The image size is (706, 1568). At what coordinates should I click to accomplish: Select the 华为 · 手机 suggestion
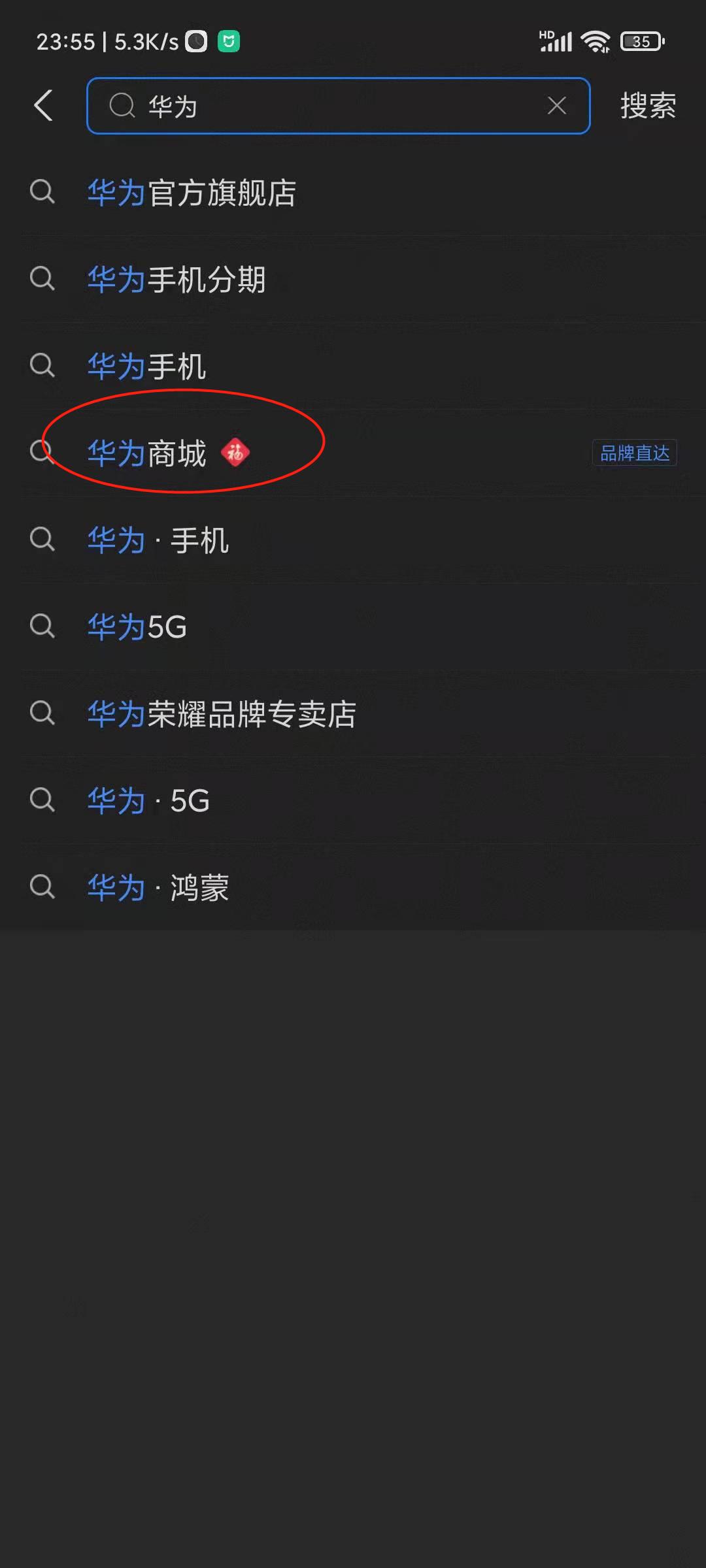click(158, 540)
